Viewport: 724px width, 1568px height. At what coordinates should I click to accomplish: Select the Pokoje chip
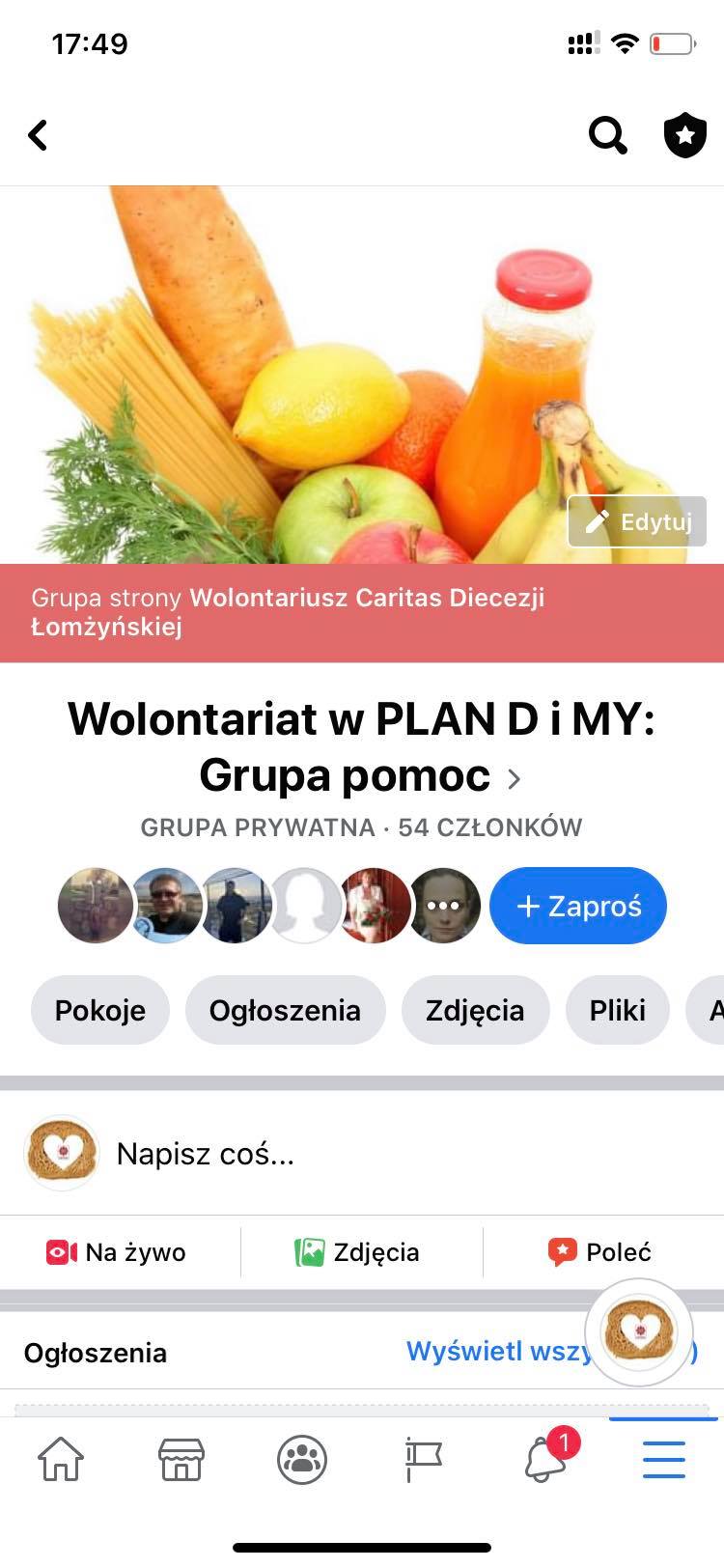tap(100, 1010)
